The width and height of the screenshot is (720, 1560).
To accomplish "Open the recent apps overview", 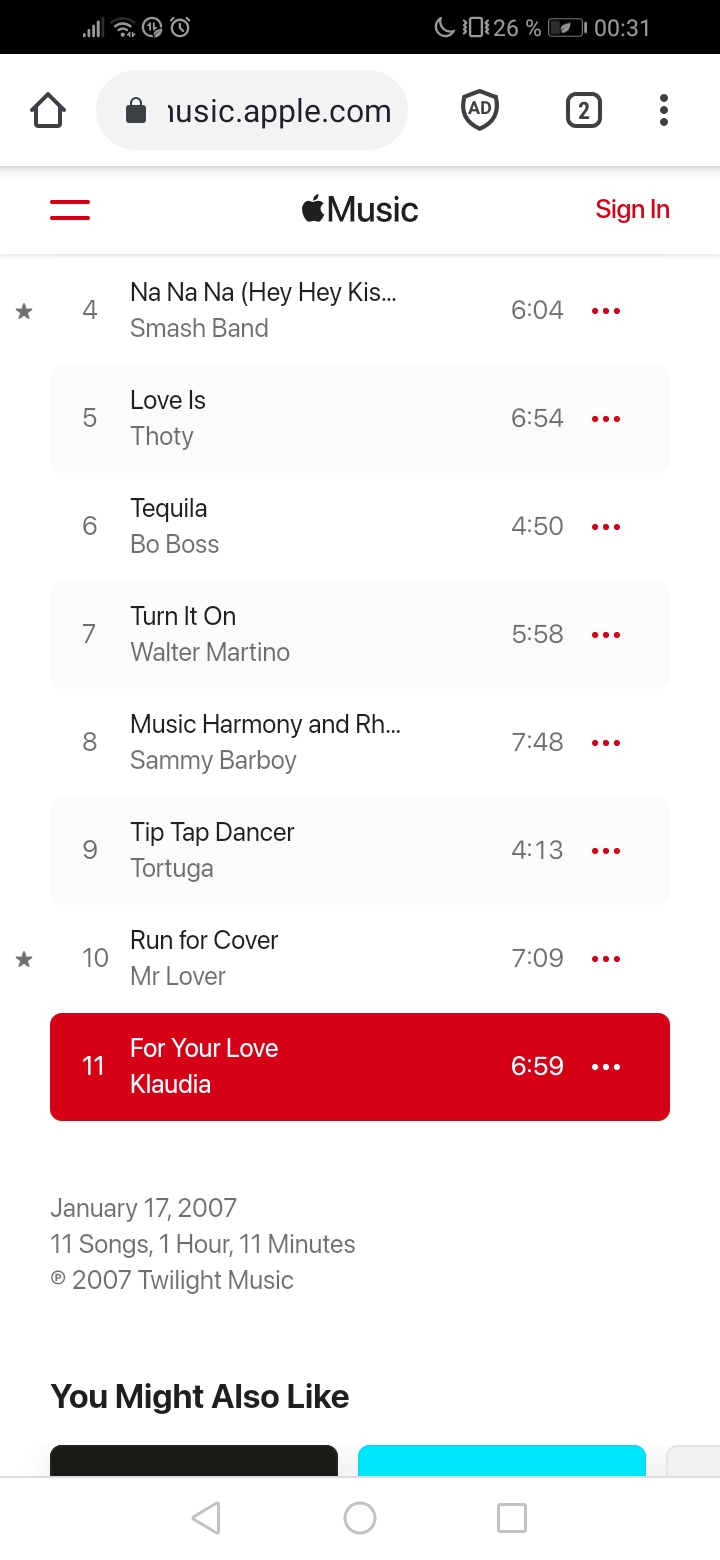I will coord(512,1518).
